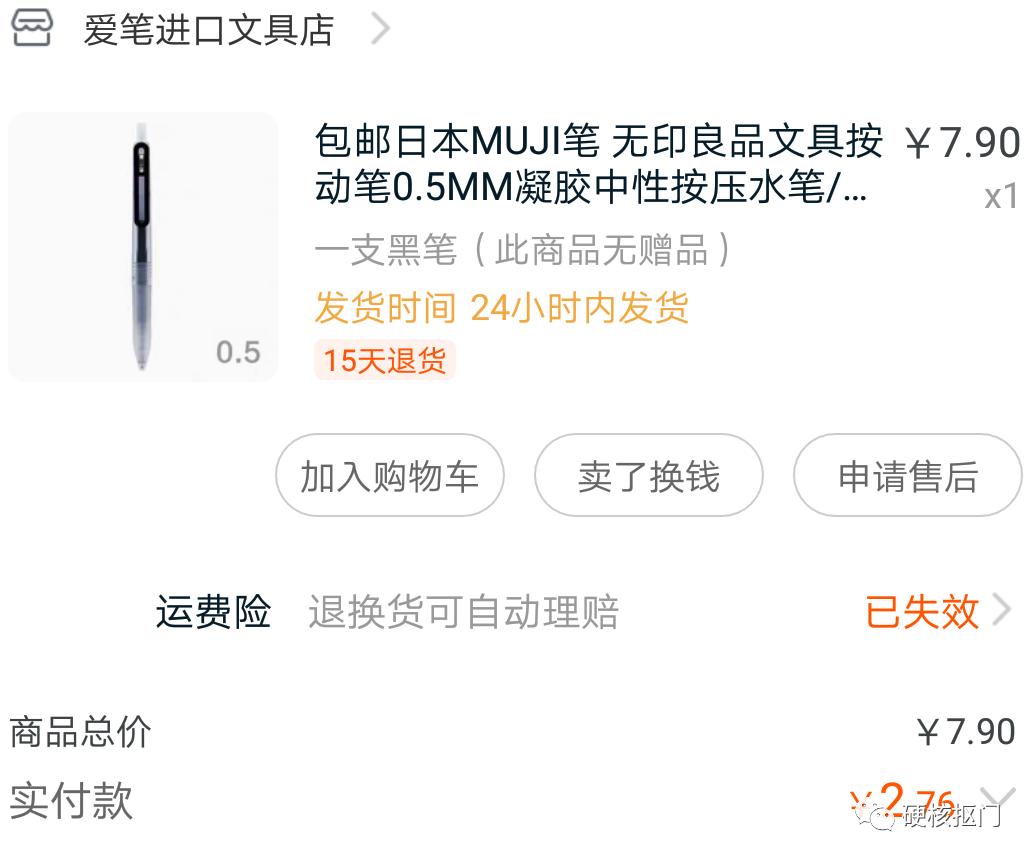Tap 加入购物车 to add to cart
Image resolution: width=1035 pixels, height=861 pixels.
click(389, 476)
